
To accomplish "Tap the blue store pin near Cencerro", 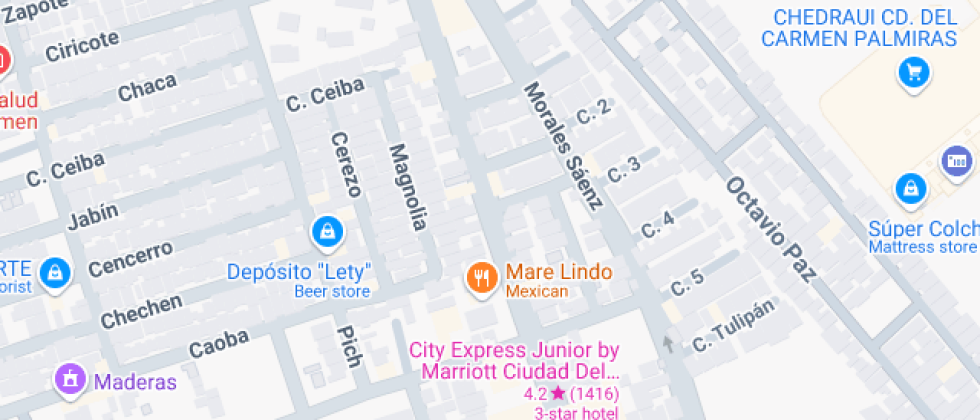I will coord(56,272).
